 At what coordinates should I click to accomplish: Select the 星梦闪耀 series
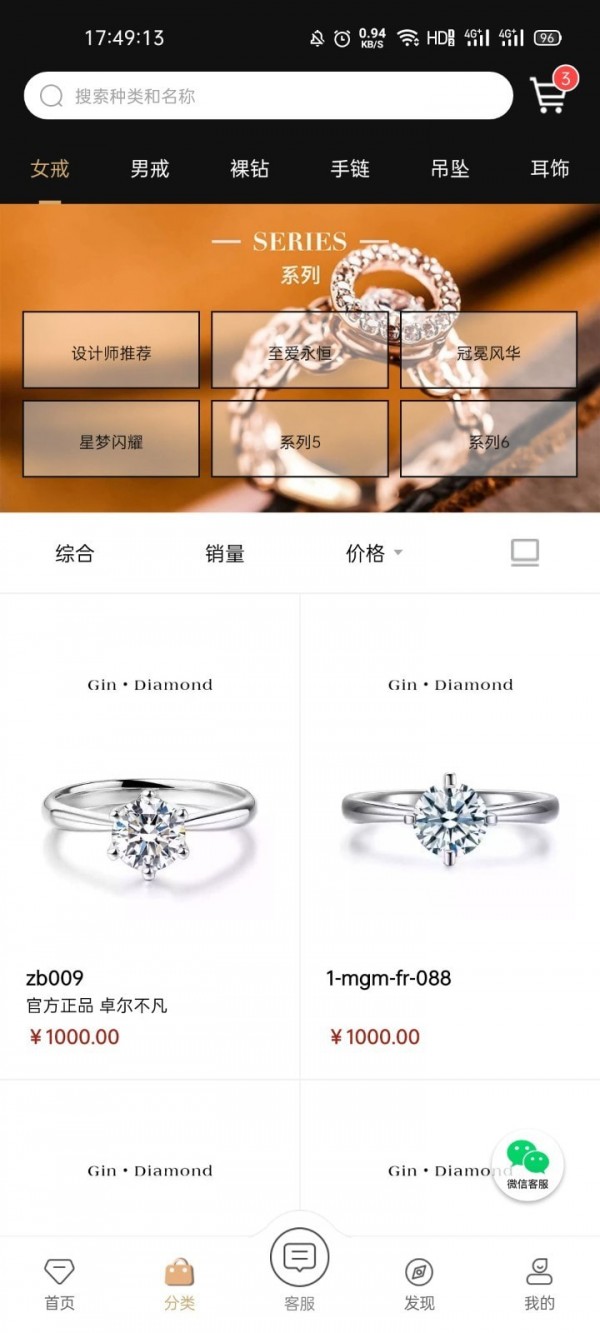coord(111,439)
